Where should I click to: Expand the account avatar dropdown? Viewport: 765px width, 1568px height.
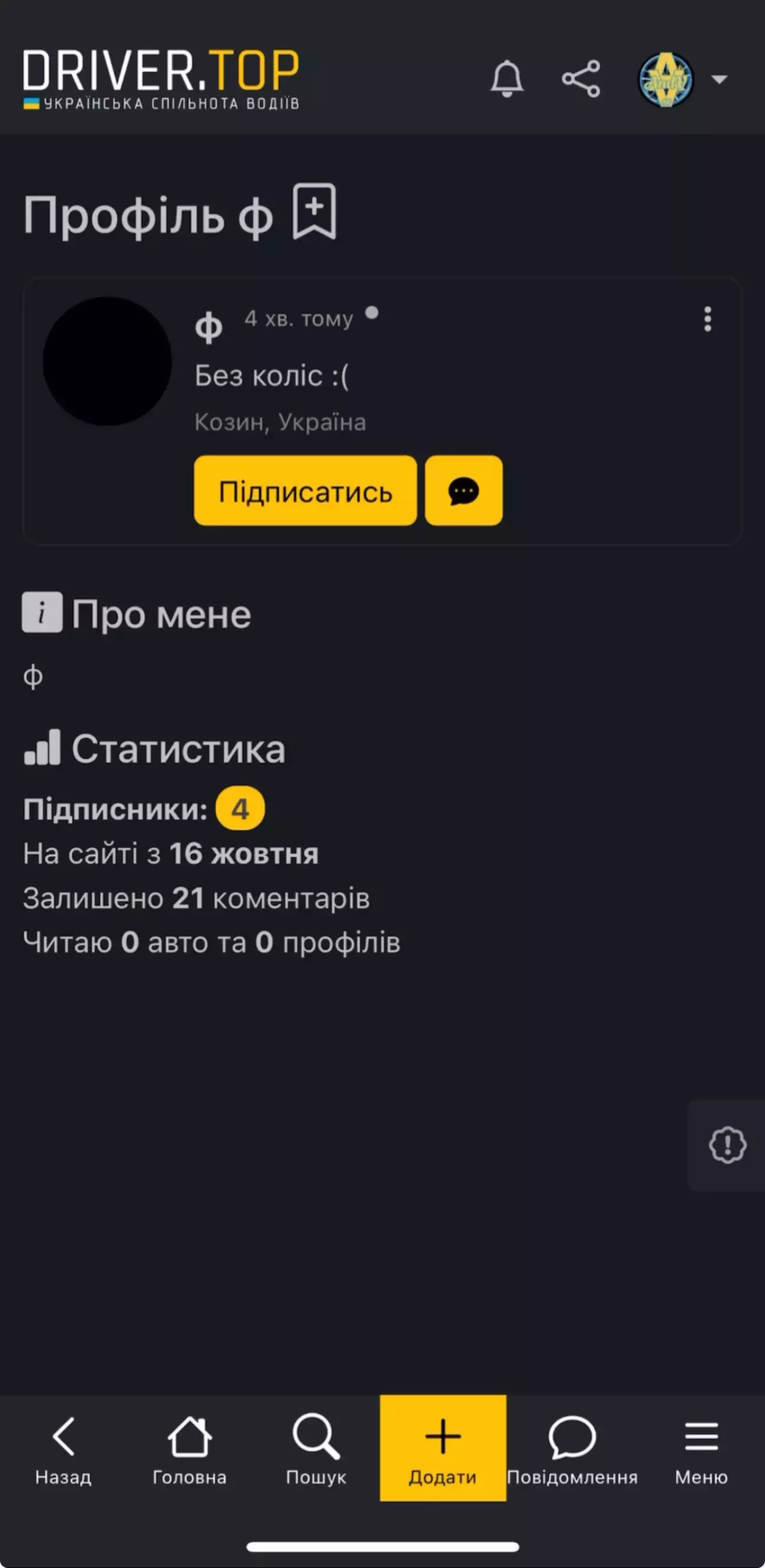(720, 79)
